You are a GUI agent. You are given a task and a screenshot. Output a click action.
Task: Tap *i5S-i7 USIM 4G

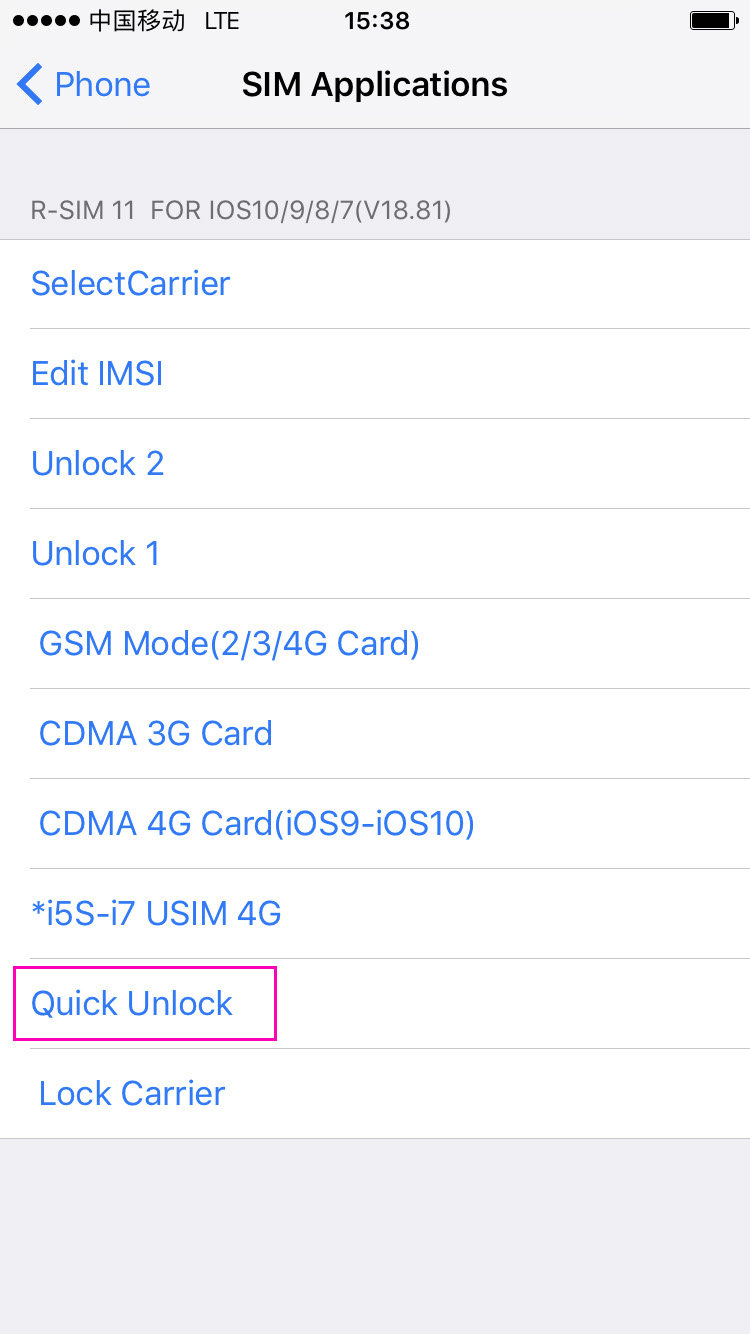tap(375, 914)
